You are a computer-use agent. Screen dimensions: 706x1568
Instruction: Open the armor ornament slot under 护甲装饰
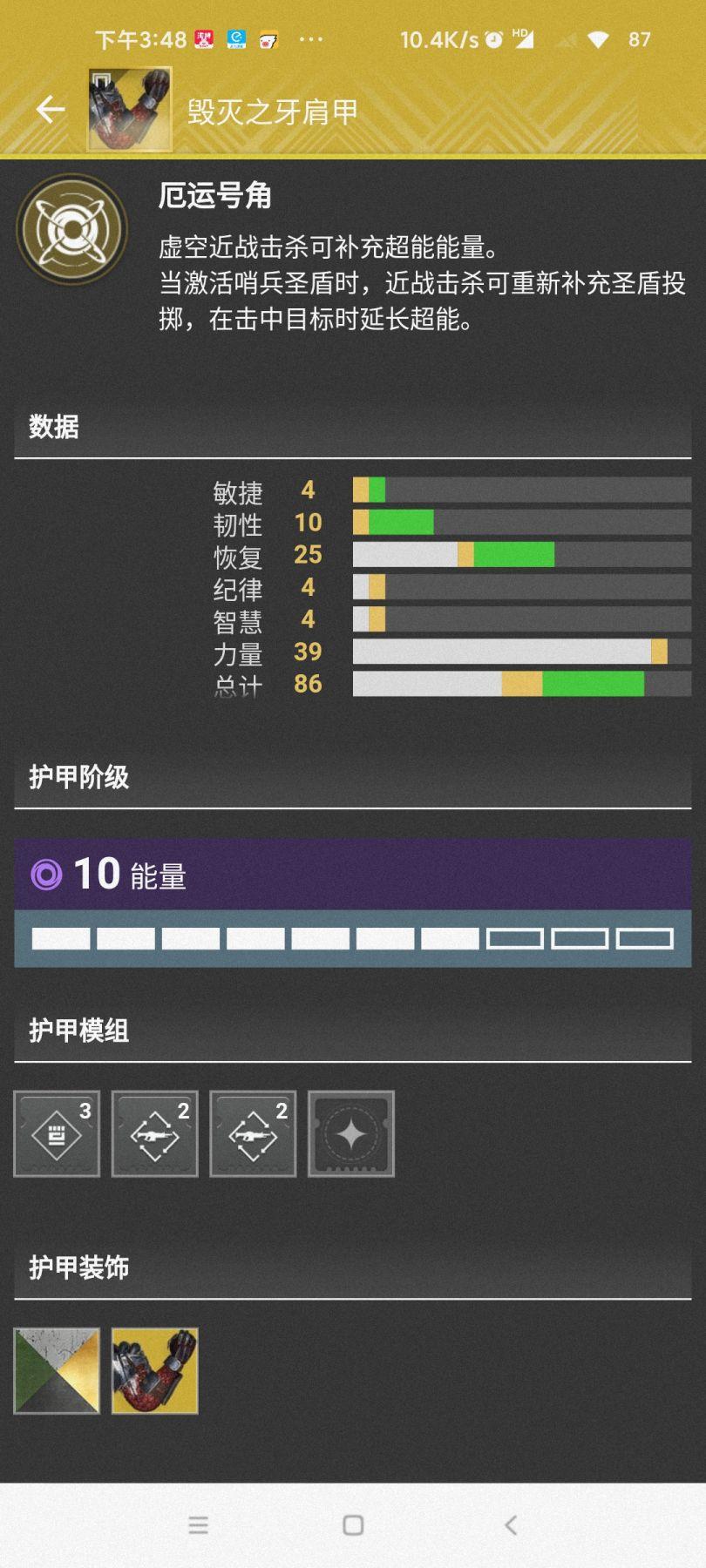coord(155,1370)
